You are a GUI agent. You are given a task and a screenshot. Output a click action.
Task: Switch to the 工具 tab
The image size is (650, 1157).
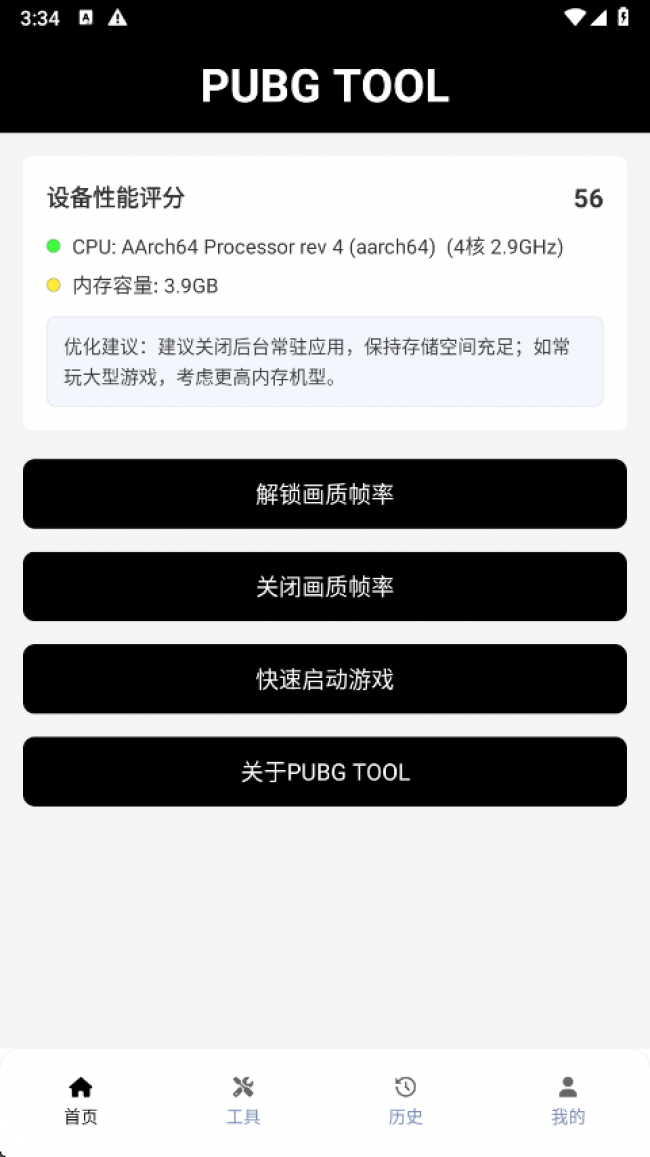pos(243,1101)
